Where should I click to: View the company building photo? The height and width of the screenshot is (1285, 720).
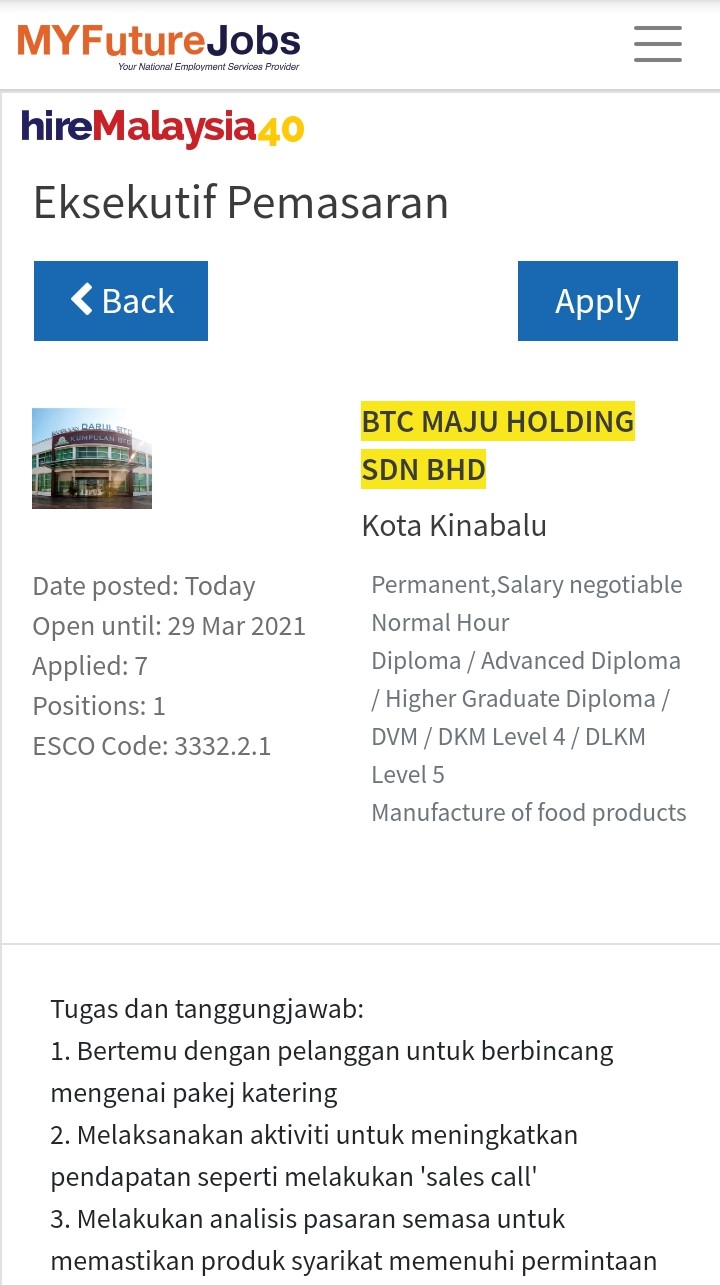tap(92, 458)
